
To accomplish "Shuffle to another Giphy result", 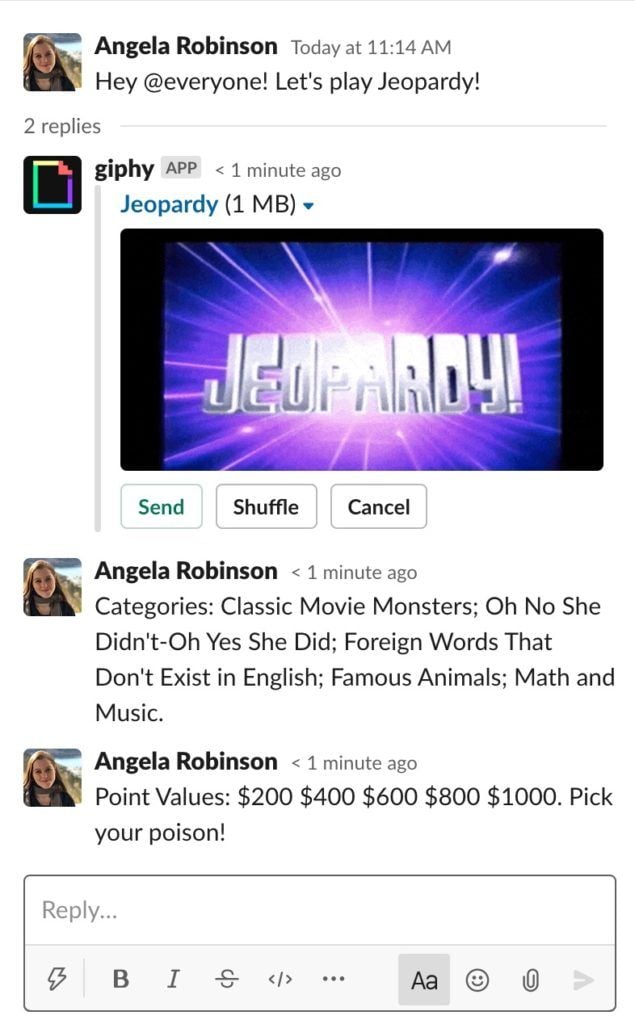I will [x=266, y=507].
